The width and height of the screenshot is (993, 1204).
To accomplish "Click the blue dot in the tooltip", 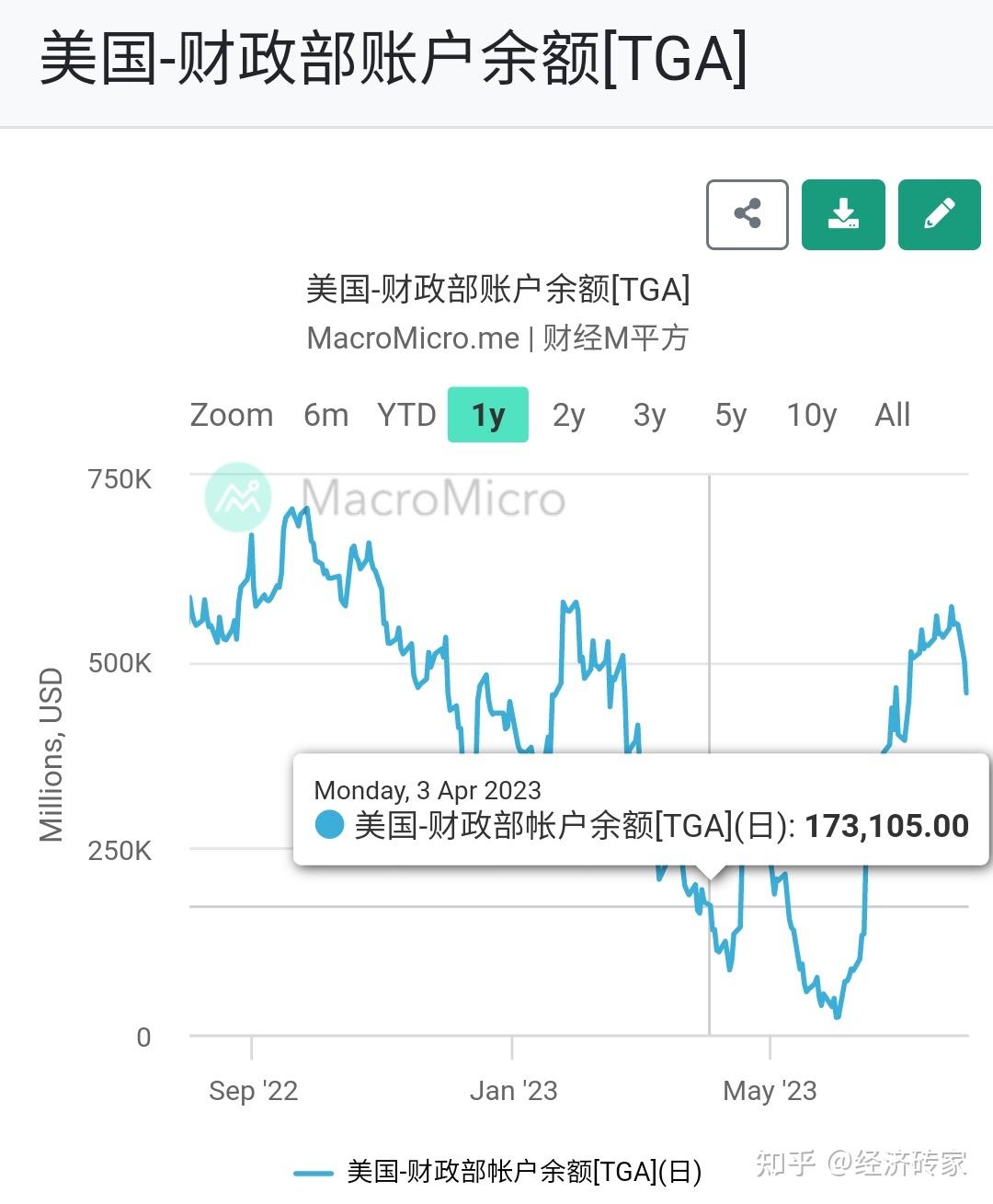I will (327, 826).
